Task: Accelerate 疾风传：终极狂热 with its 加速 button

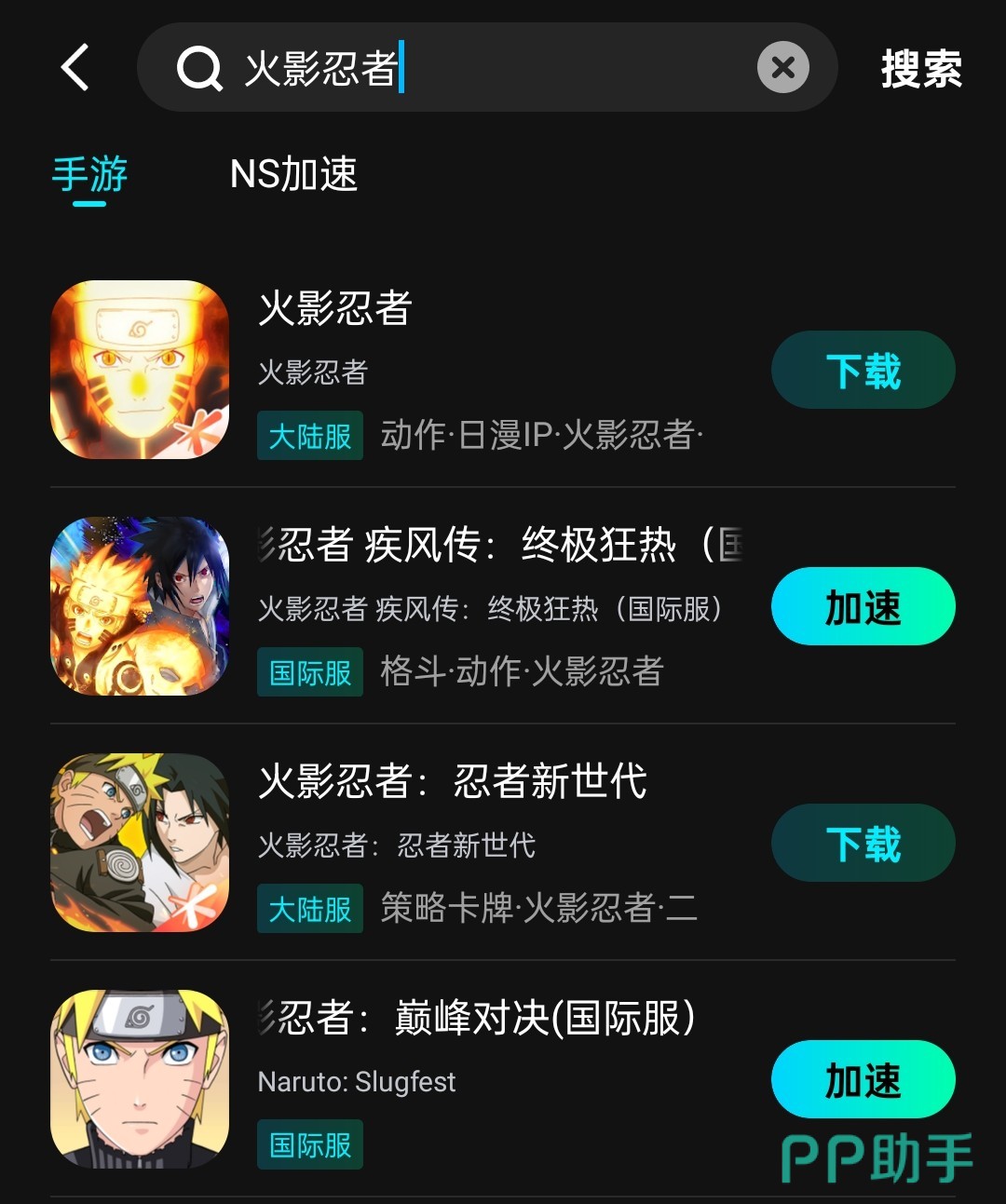Action: (x=863, y=606)
